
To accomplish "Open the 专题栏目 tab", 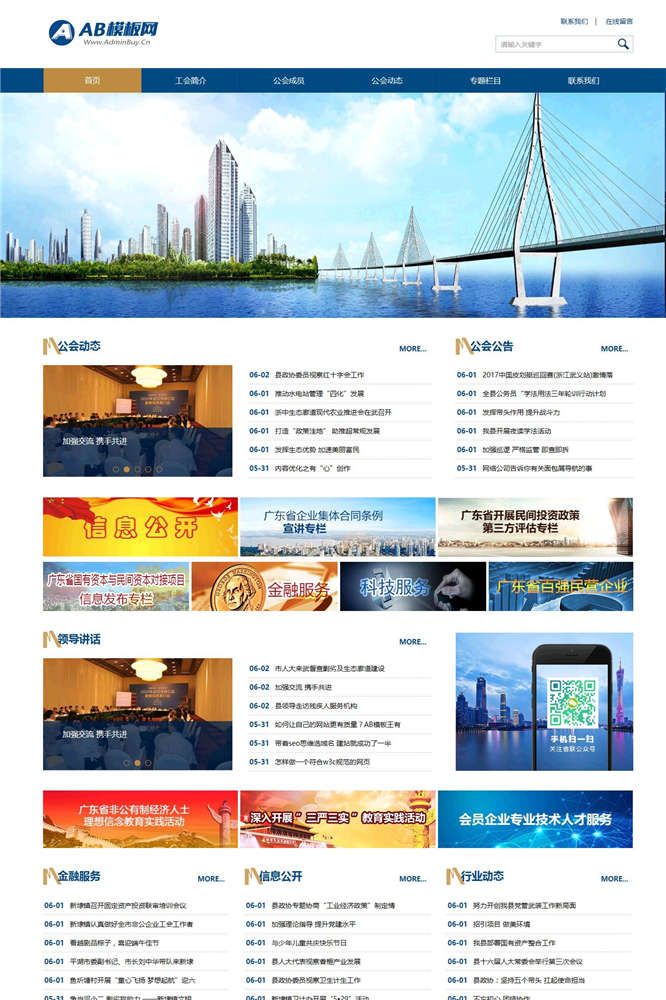I will click(x=484, y=81).
